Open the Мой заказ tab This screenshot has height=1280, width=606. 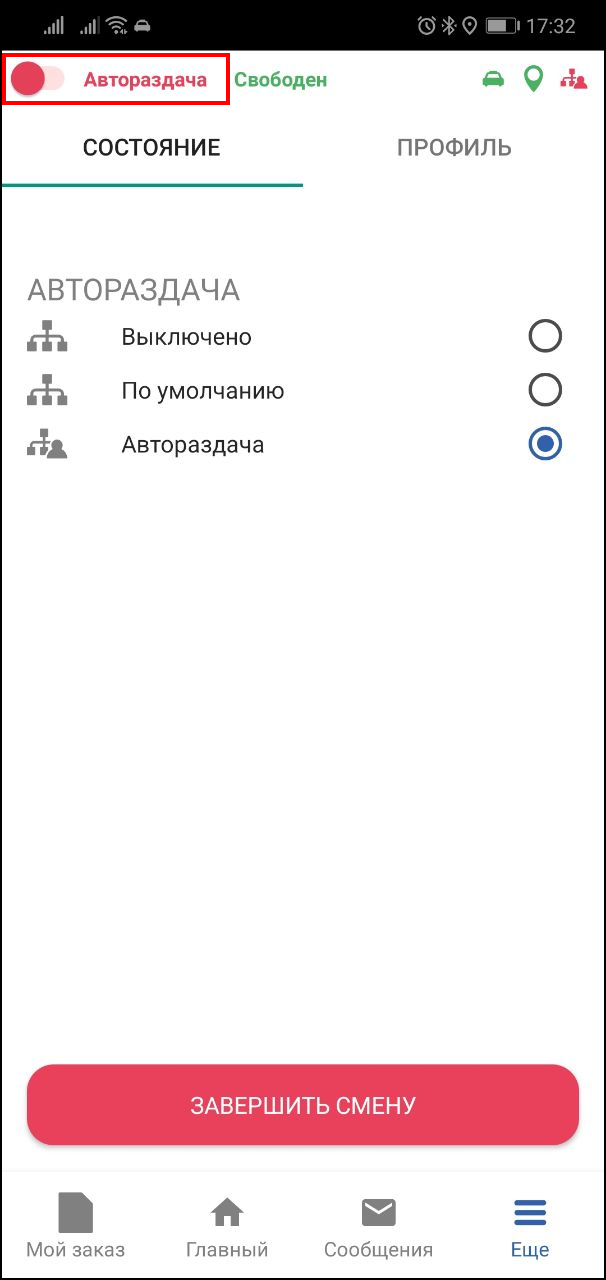pyautogui.click(x=76, y=1225)
